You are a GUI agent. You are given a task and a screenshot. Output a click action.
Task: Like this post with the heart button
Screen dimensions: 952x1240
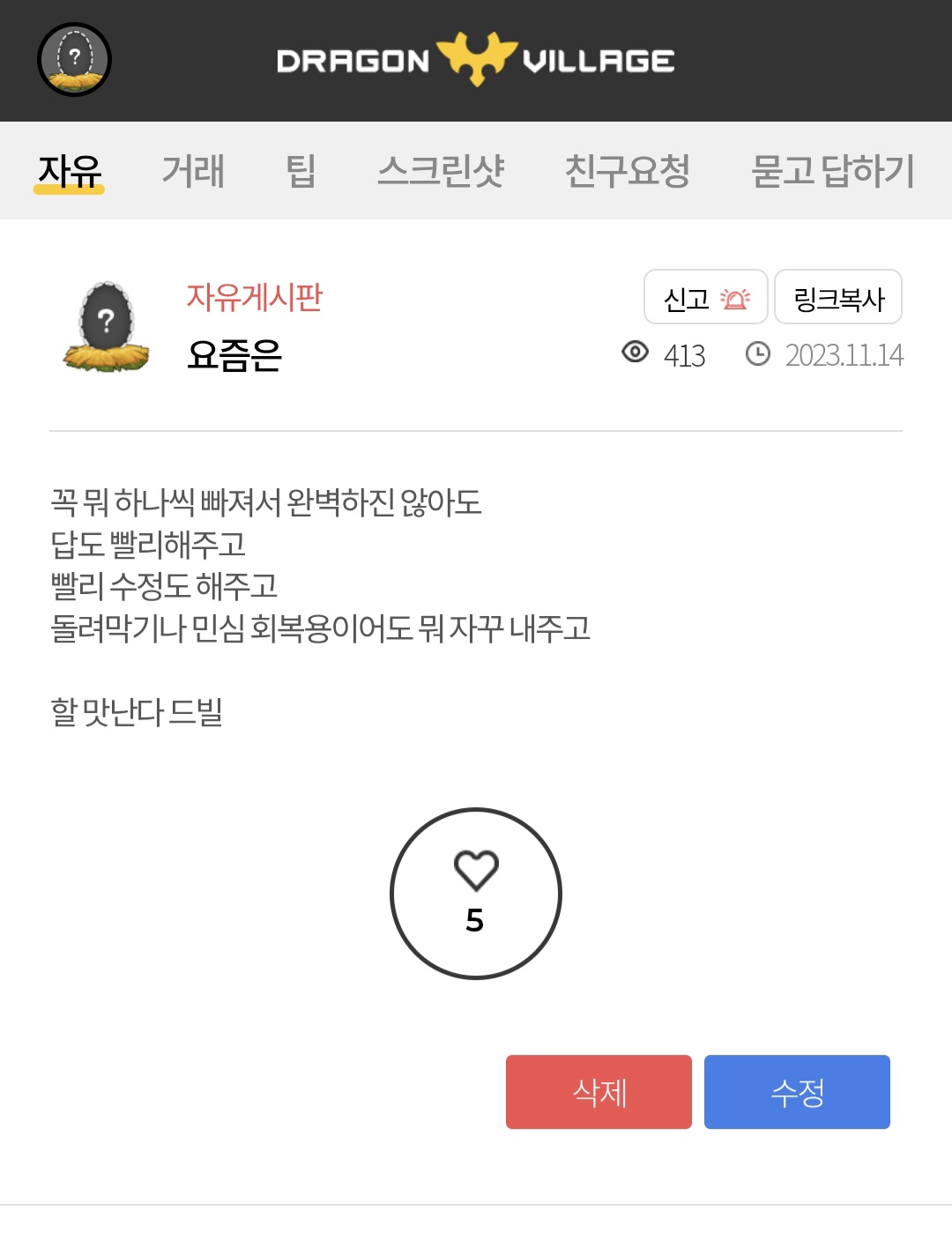click(476, 893)
